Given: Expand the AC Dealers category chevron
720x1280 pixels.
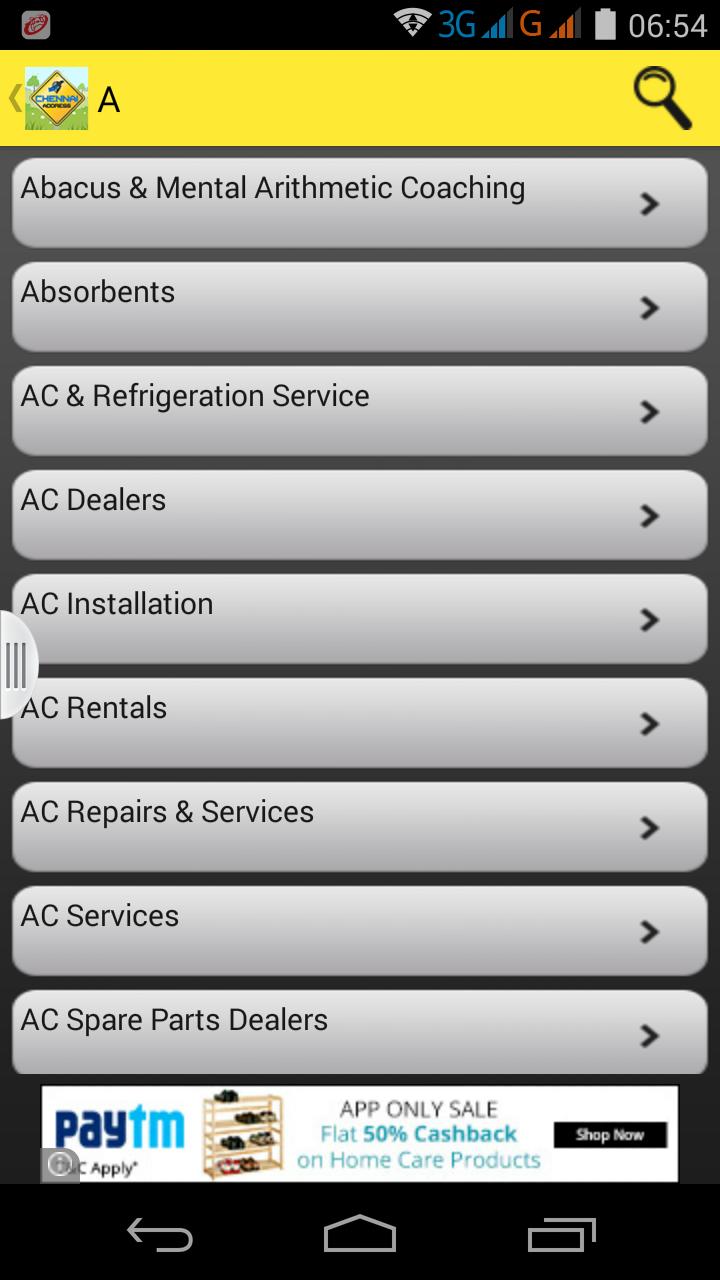Looking at the screenshot, I should (x=649, y=515).
